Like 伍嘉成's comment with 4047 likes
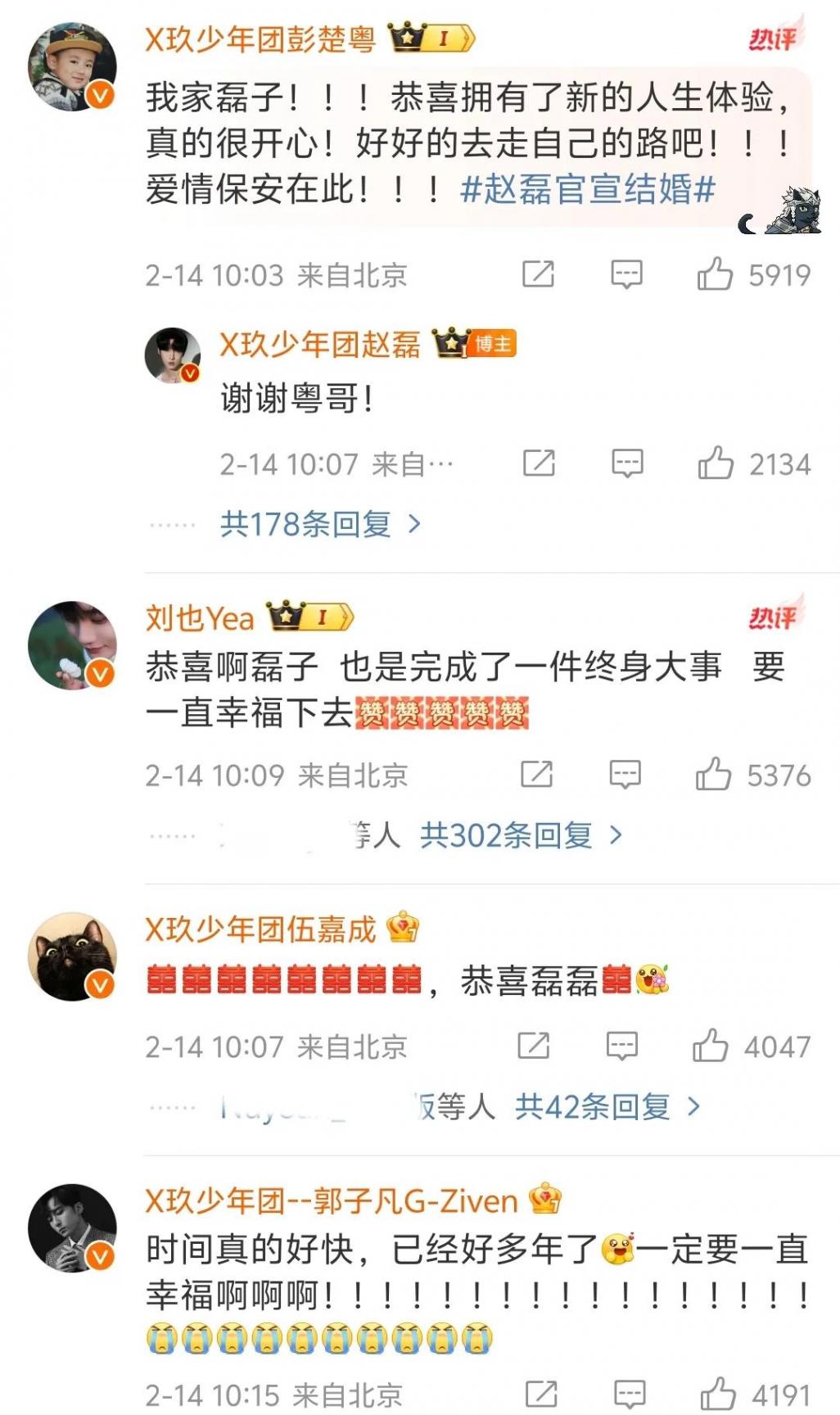840x1415 pixels. click(x=710, y=1046)
